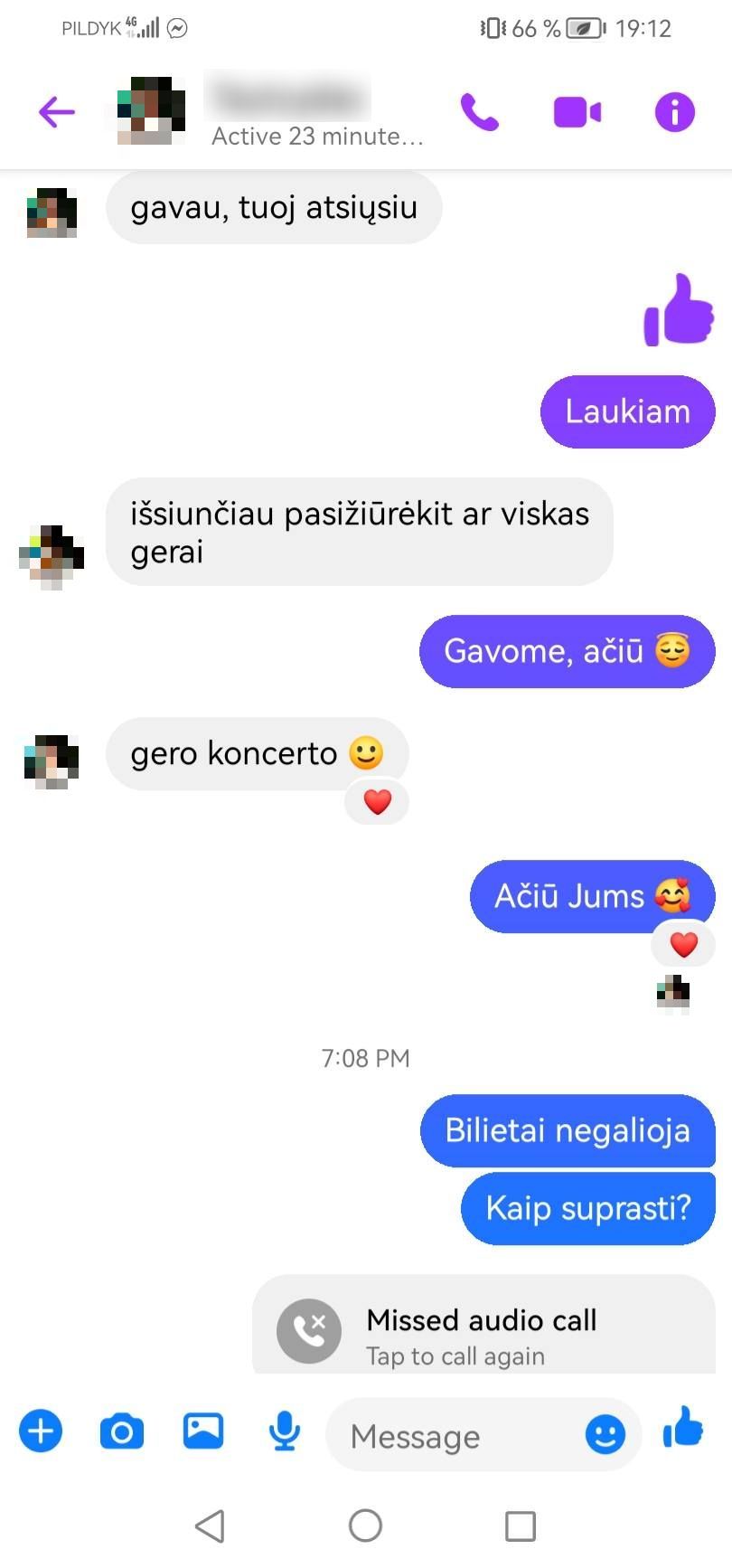Open recent apps overview
Image resolution: width=732 pixels, height=1568 pixels.
pyautogui.click(x=520, y=1525)
